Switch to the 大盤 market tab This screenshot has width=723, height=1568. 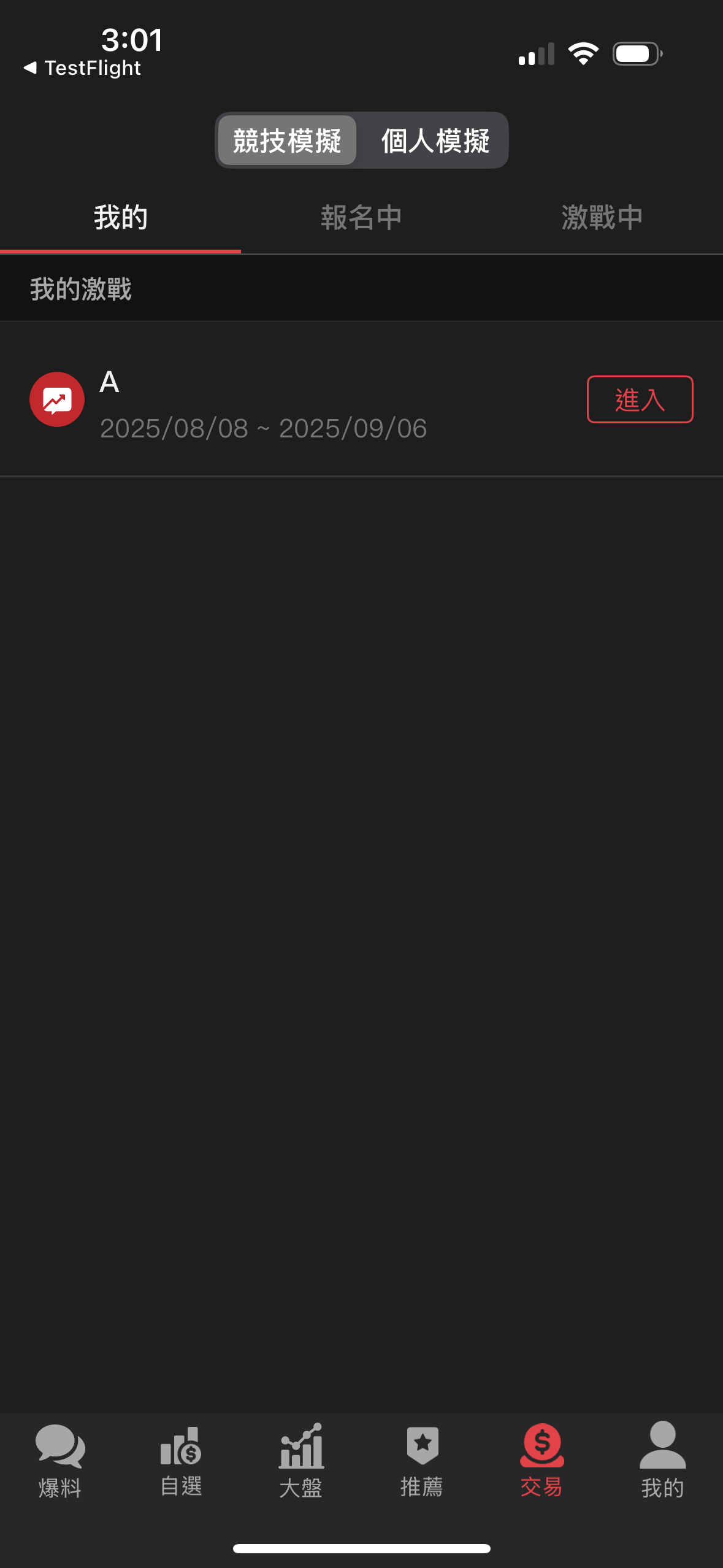(301, 1461)
